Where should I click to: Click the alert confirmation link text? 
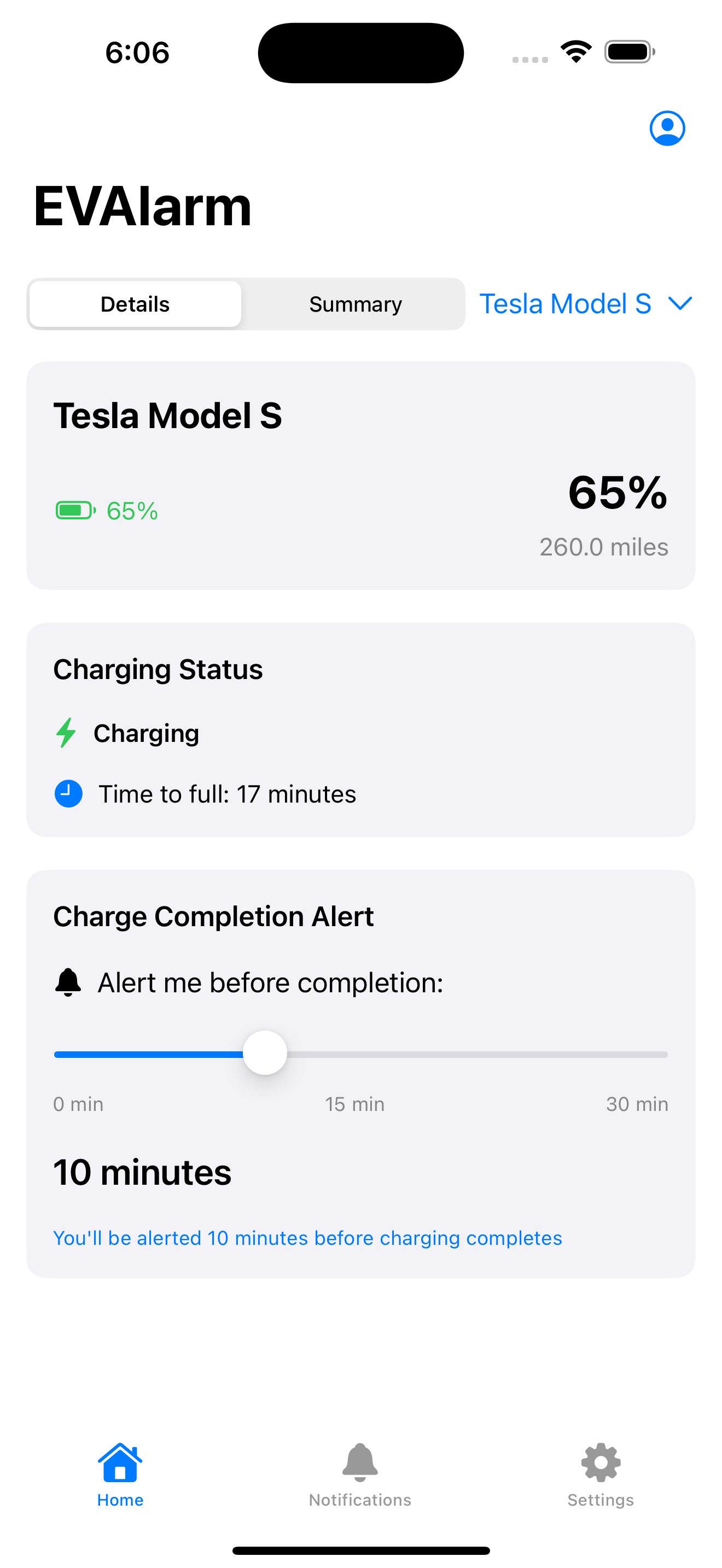[307, 1237]
